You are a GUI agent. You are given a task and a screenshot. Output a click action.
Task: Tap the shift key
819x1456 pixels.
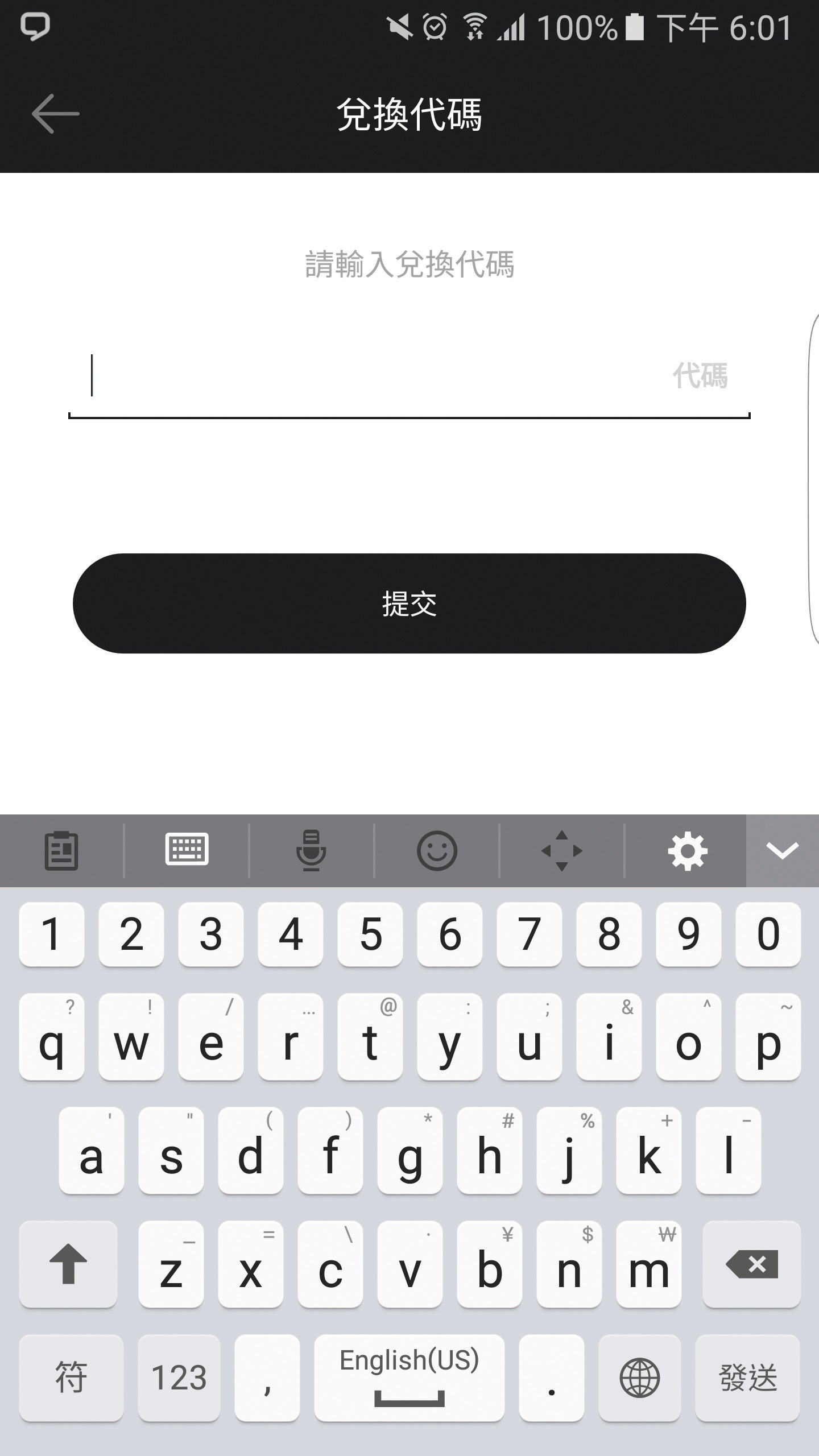(68, 1264)
